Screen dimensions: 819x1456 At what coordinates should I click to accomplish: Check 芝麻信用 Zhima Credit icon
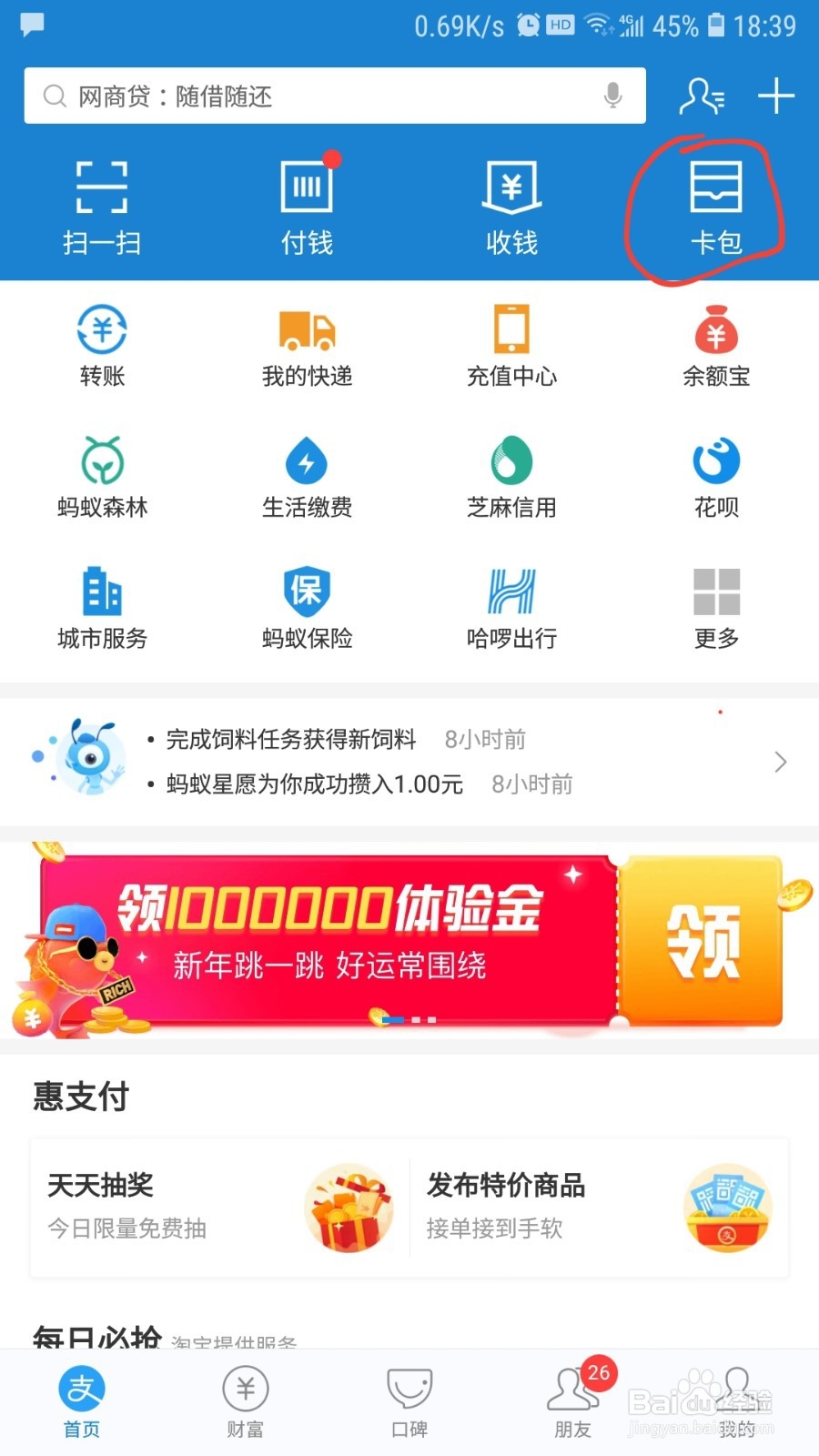[511, 478]
